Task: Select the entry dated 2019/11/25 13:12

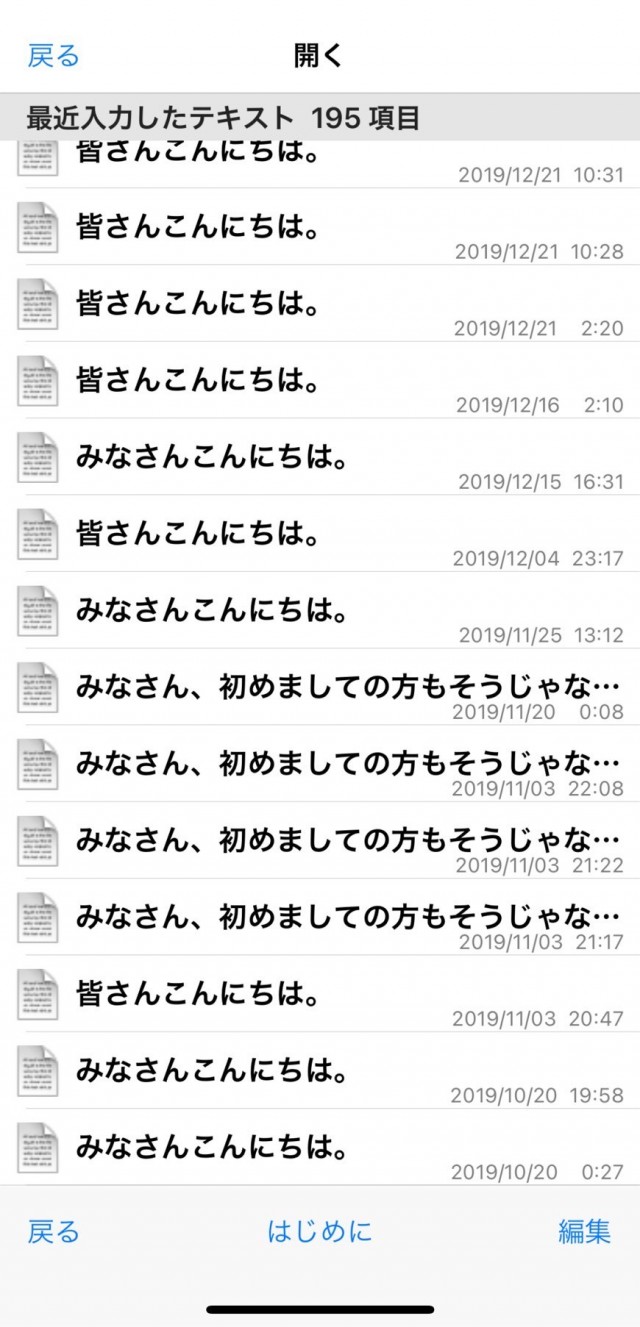Action: (x=320, y=612)
